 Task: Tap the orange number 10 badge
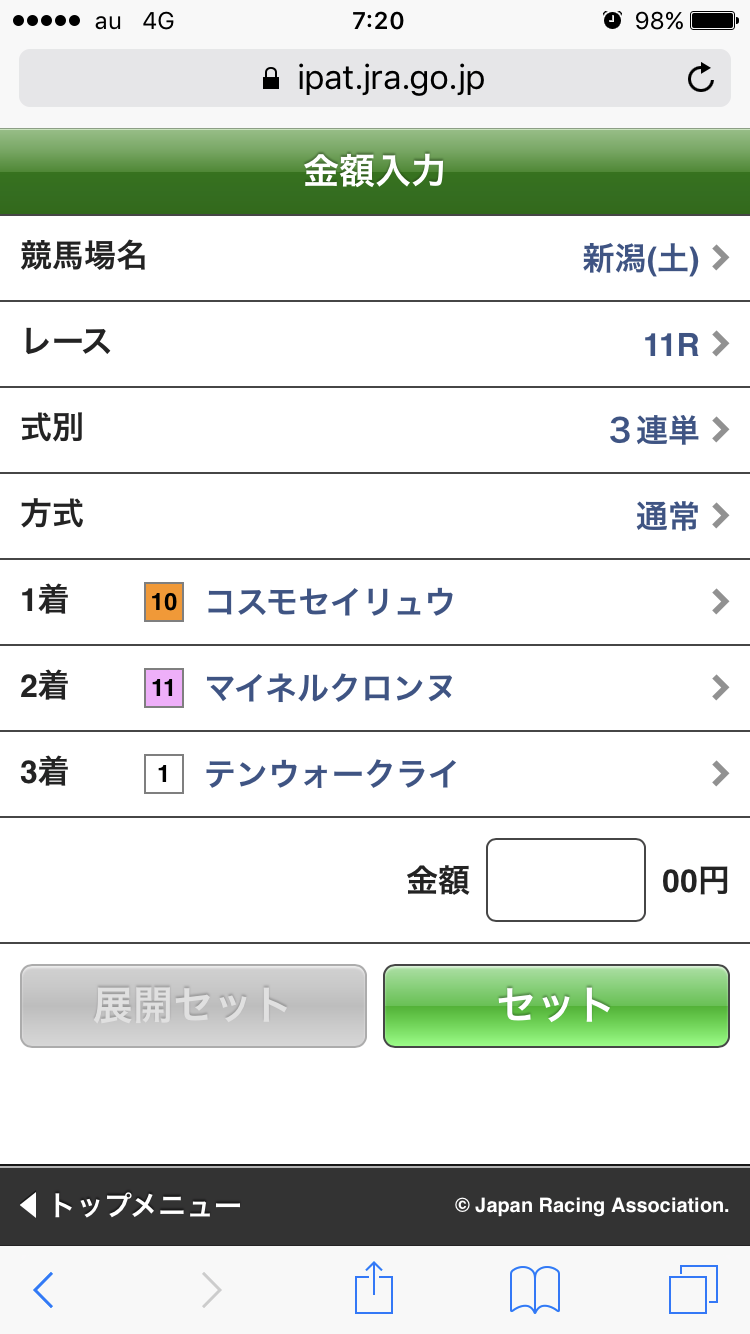click(x=163, y=602)
